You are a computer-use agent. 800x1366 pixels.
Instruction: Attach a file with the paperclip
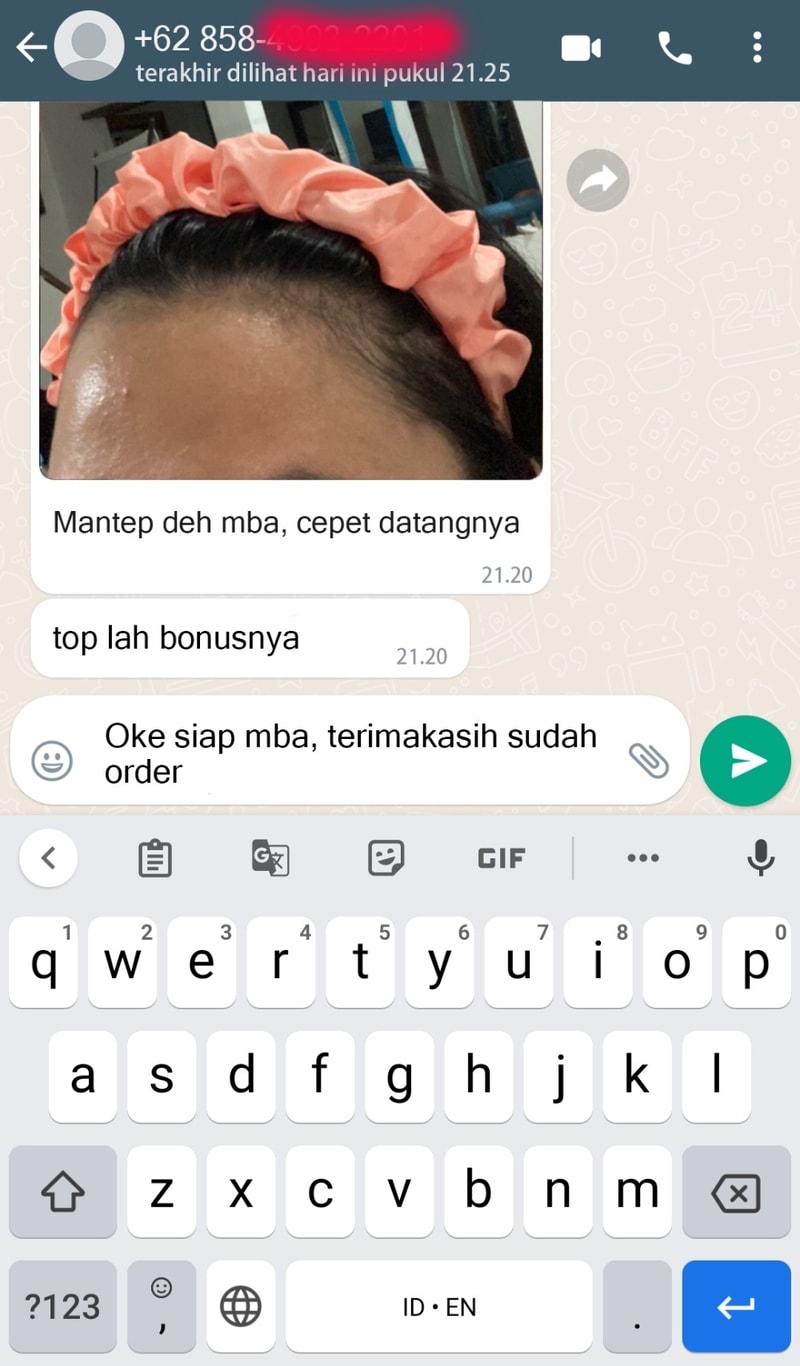click(x=648, y=760)
